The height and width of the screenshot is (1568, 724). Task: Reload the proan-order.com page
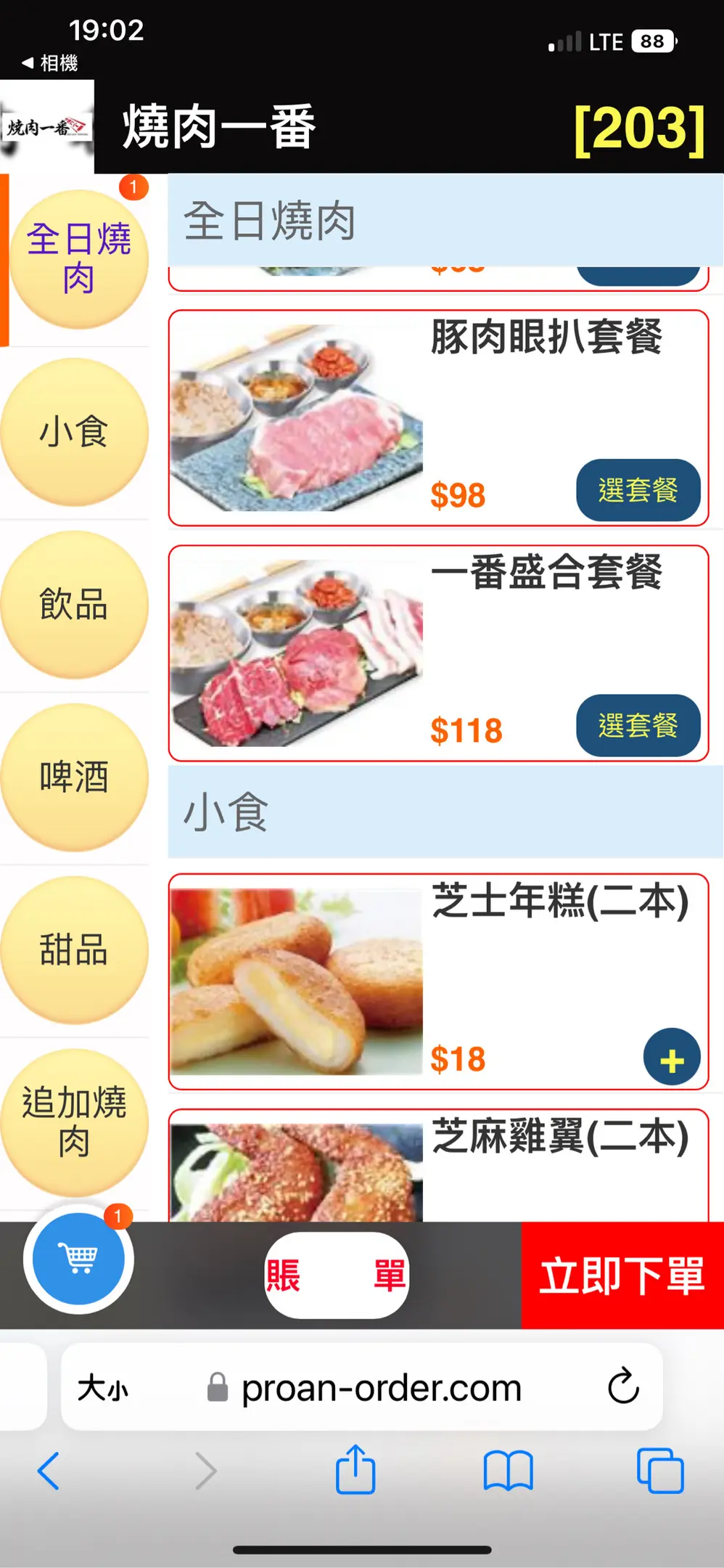pyautogui.click(x=622, y=1387)
